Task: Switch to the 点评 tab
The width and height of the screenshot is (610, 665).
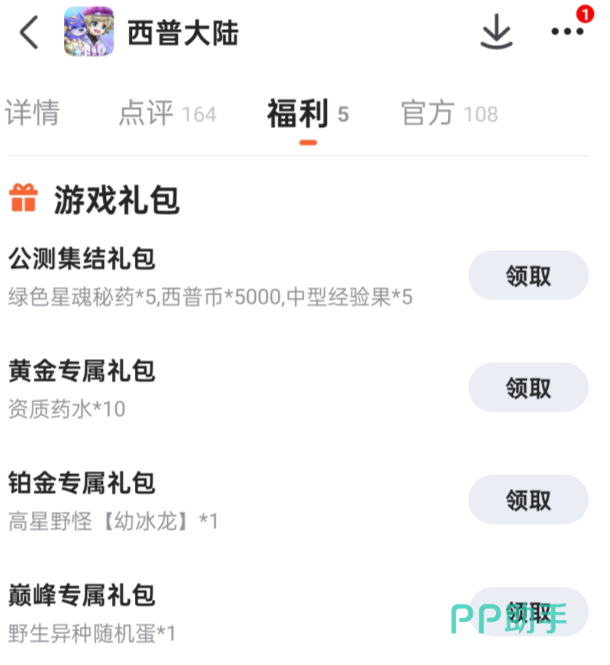Action: click(166, 113)
